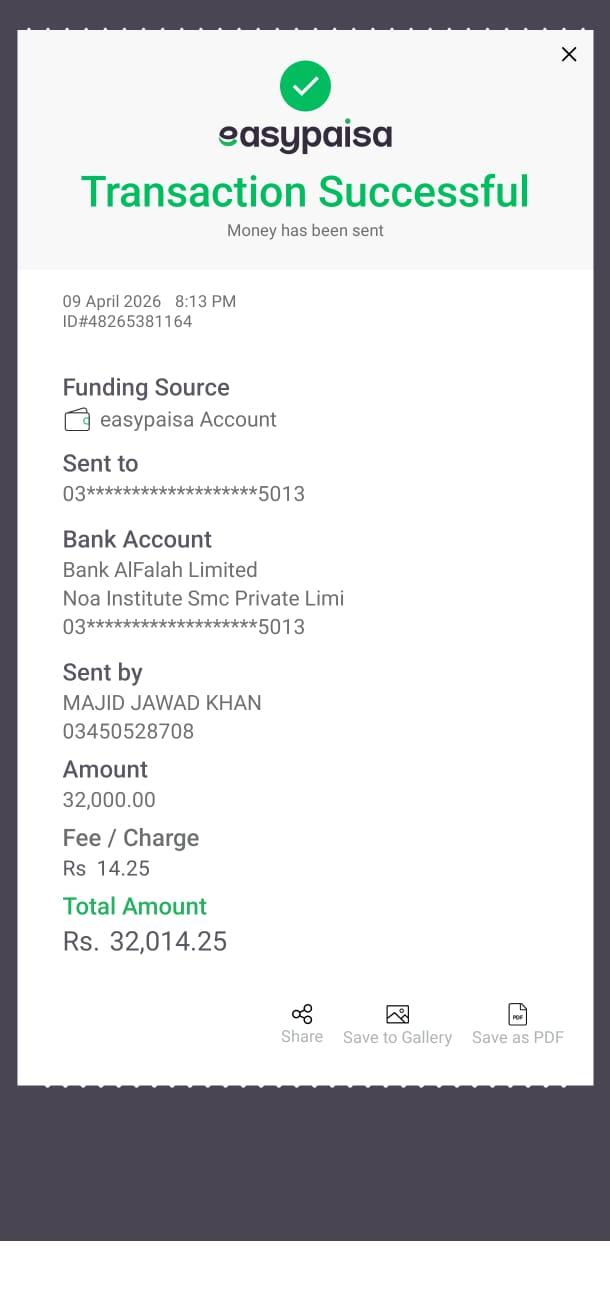Save the receipt to Gallery

pos(397,1024)
